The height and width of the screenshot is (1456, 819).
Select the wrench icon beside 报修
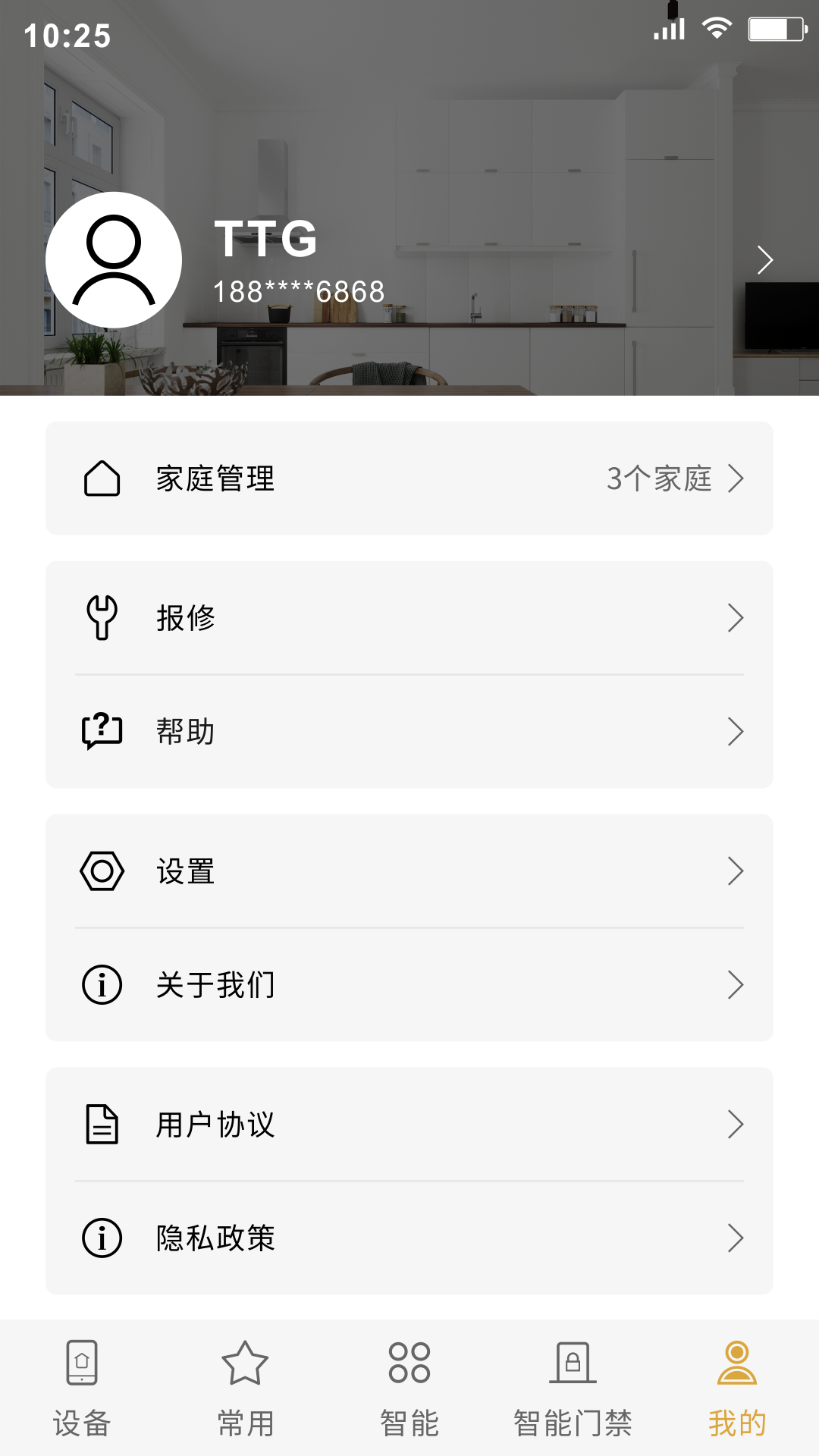pyautogui.click(x=101, y=617)
